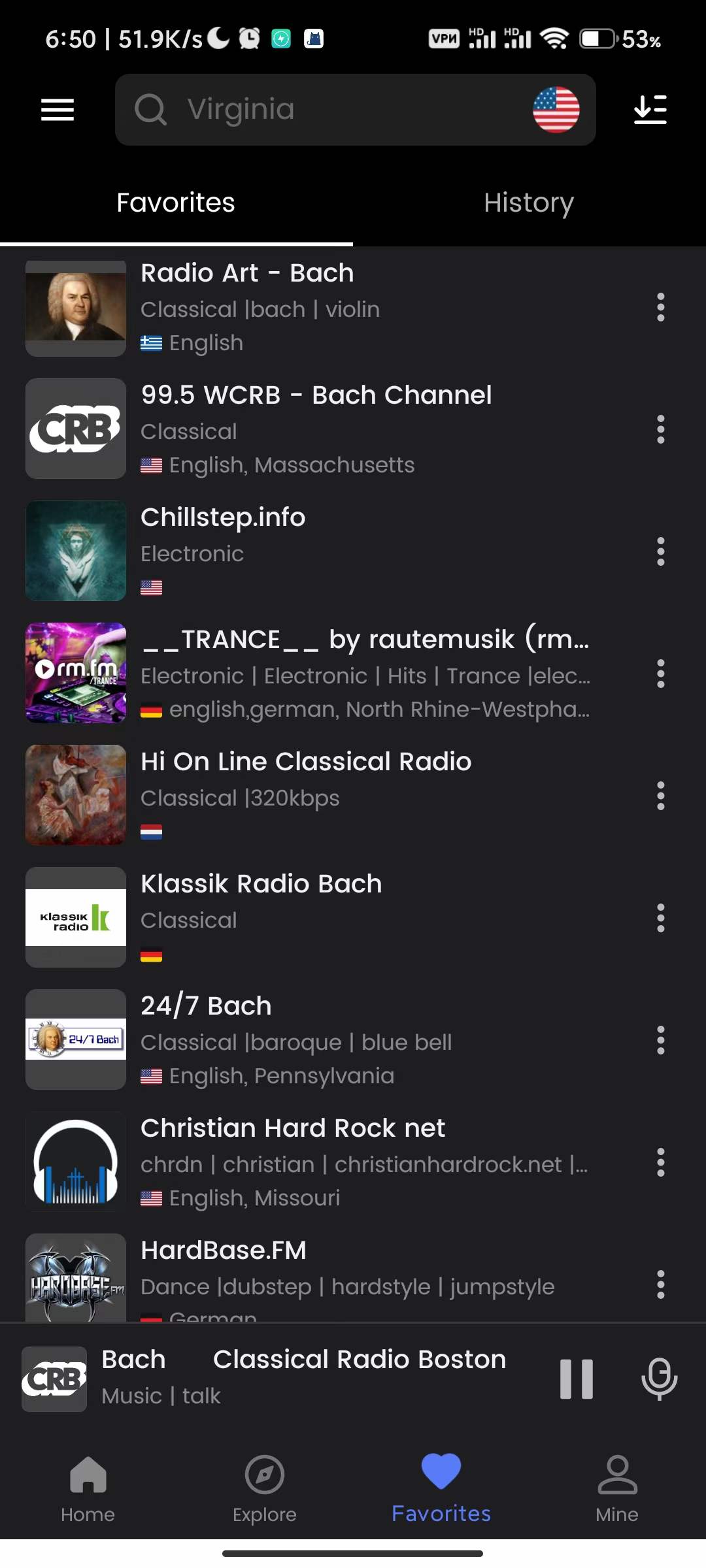The height and width of the screenshot is (1568, 706).
Task: Pause the currently playing station
Action: [x=577, y=1379]
